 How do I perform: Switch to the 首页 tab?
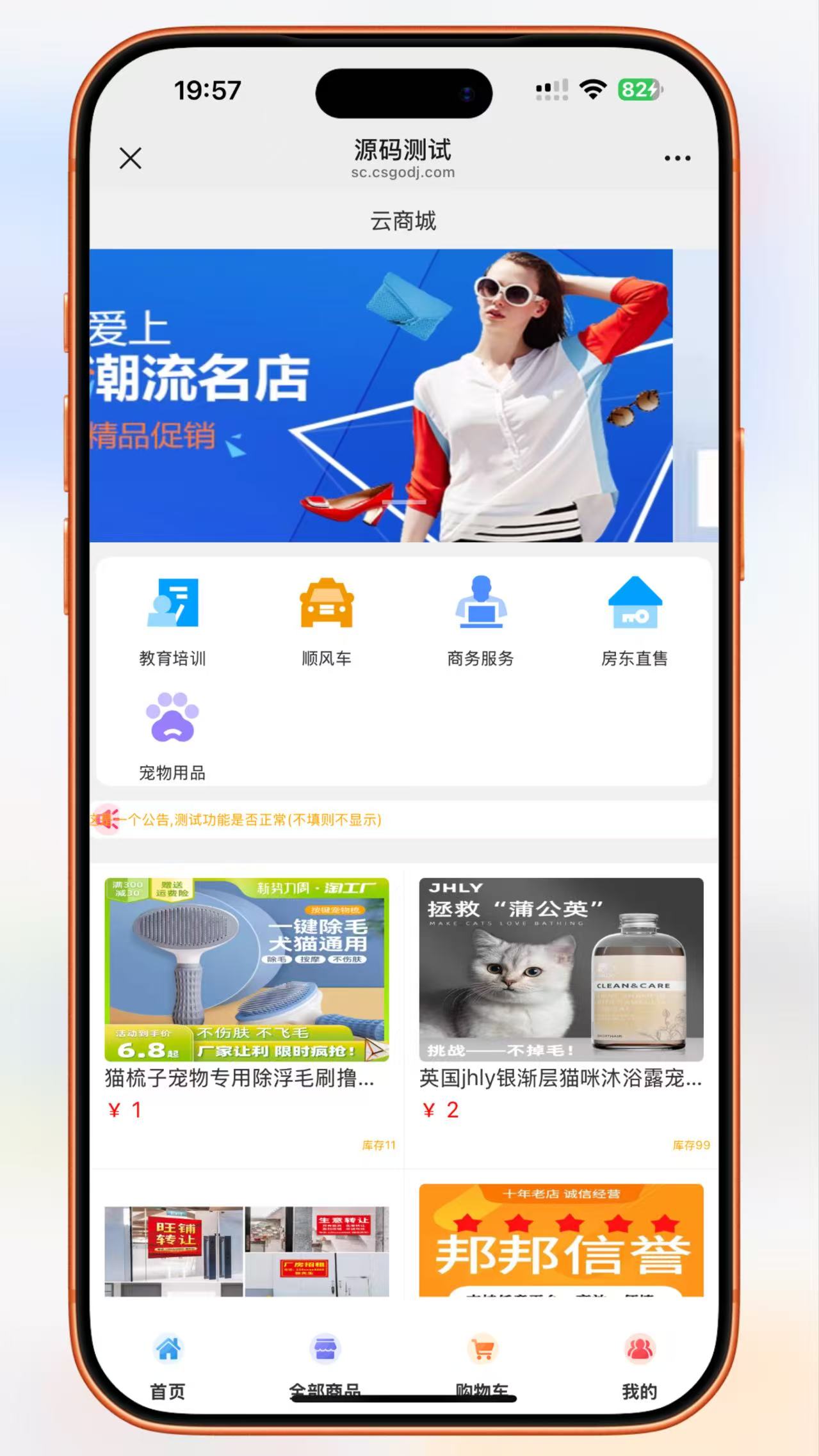168,1364
